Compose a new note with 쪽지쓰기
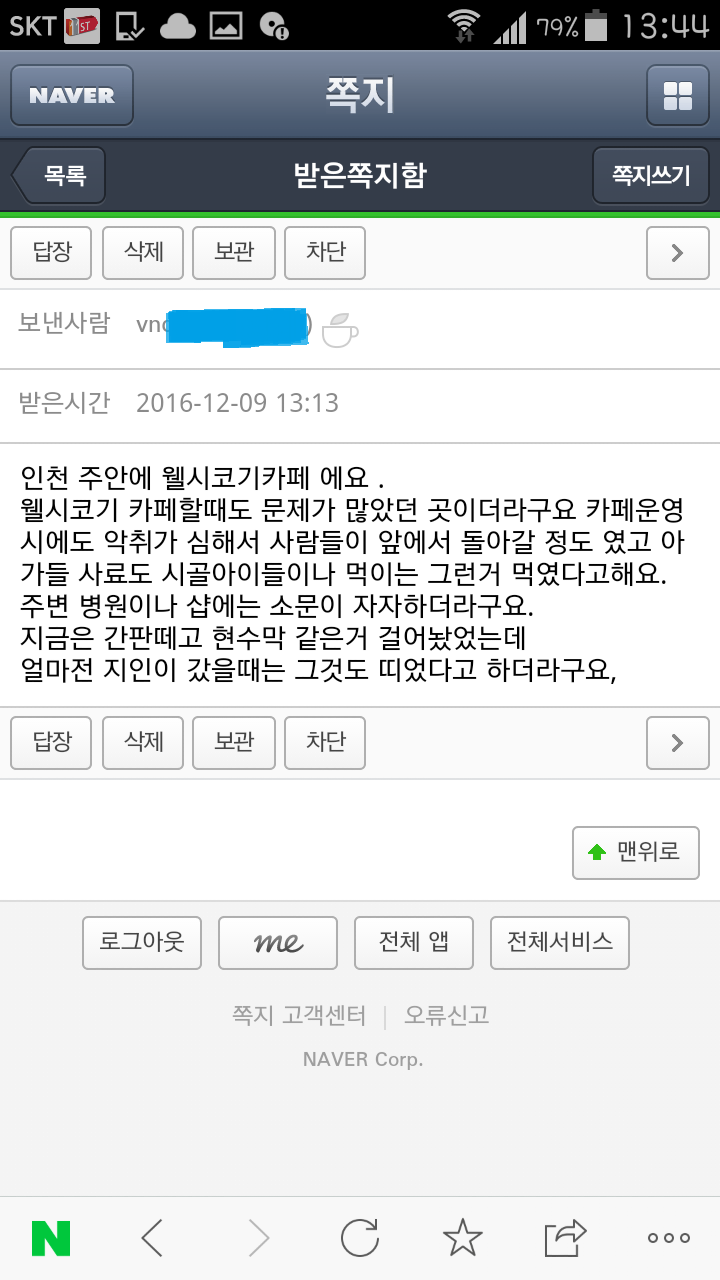Image resolution: width=720 pixels, height=1280 pixels. 651,176
